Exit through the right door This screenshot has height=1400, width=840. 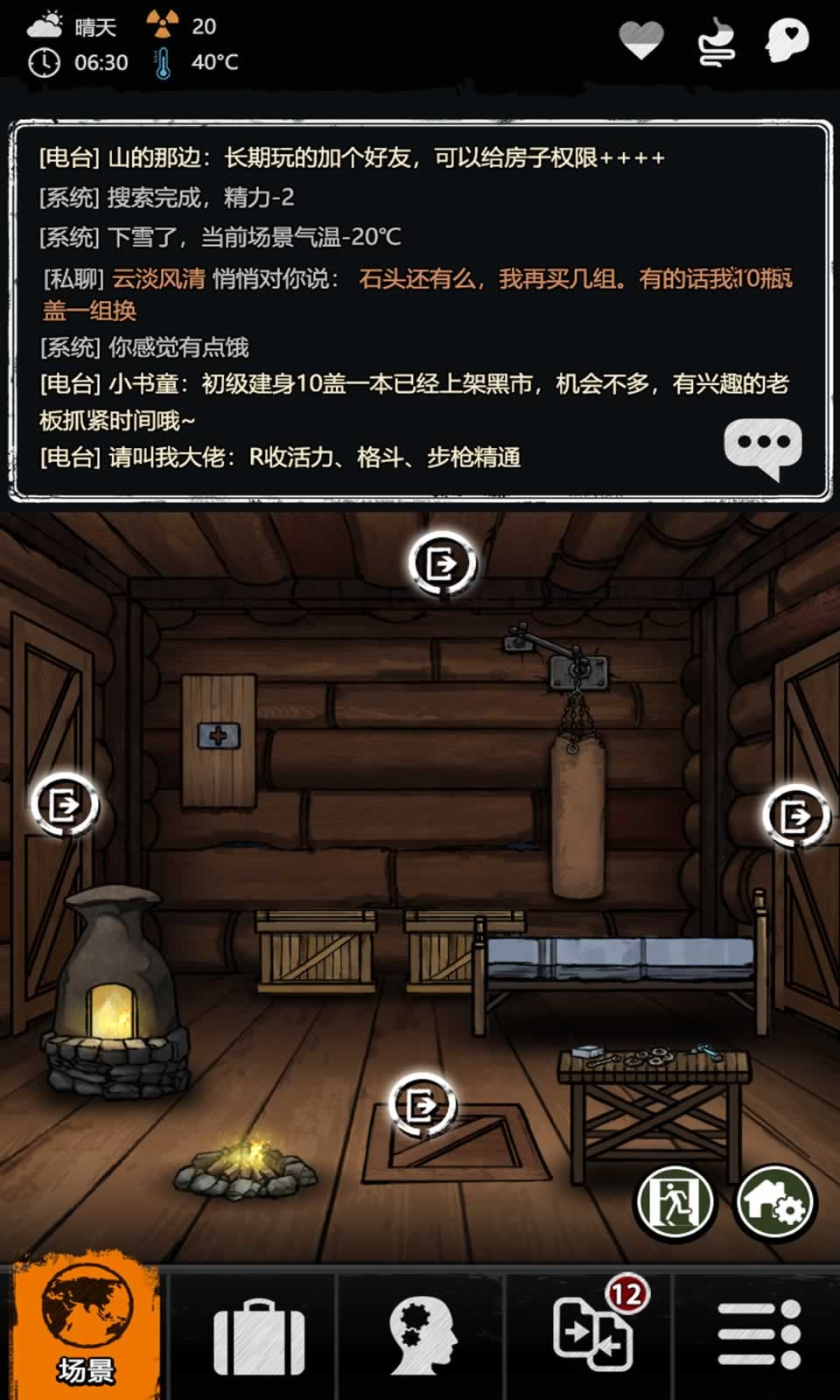794,815
